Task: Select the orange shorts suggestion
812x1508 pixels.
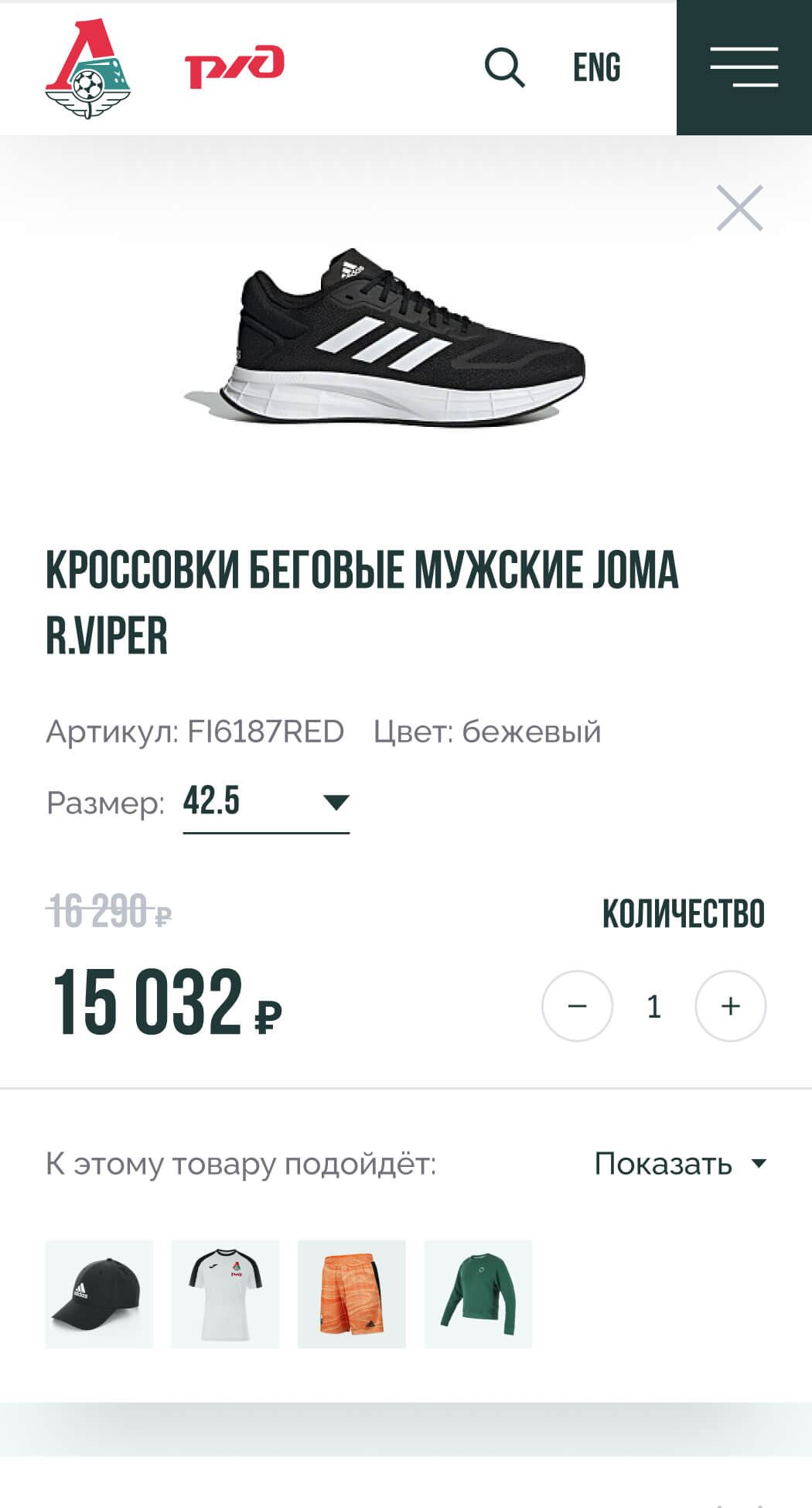Action: pos(352,1294)
